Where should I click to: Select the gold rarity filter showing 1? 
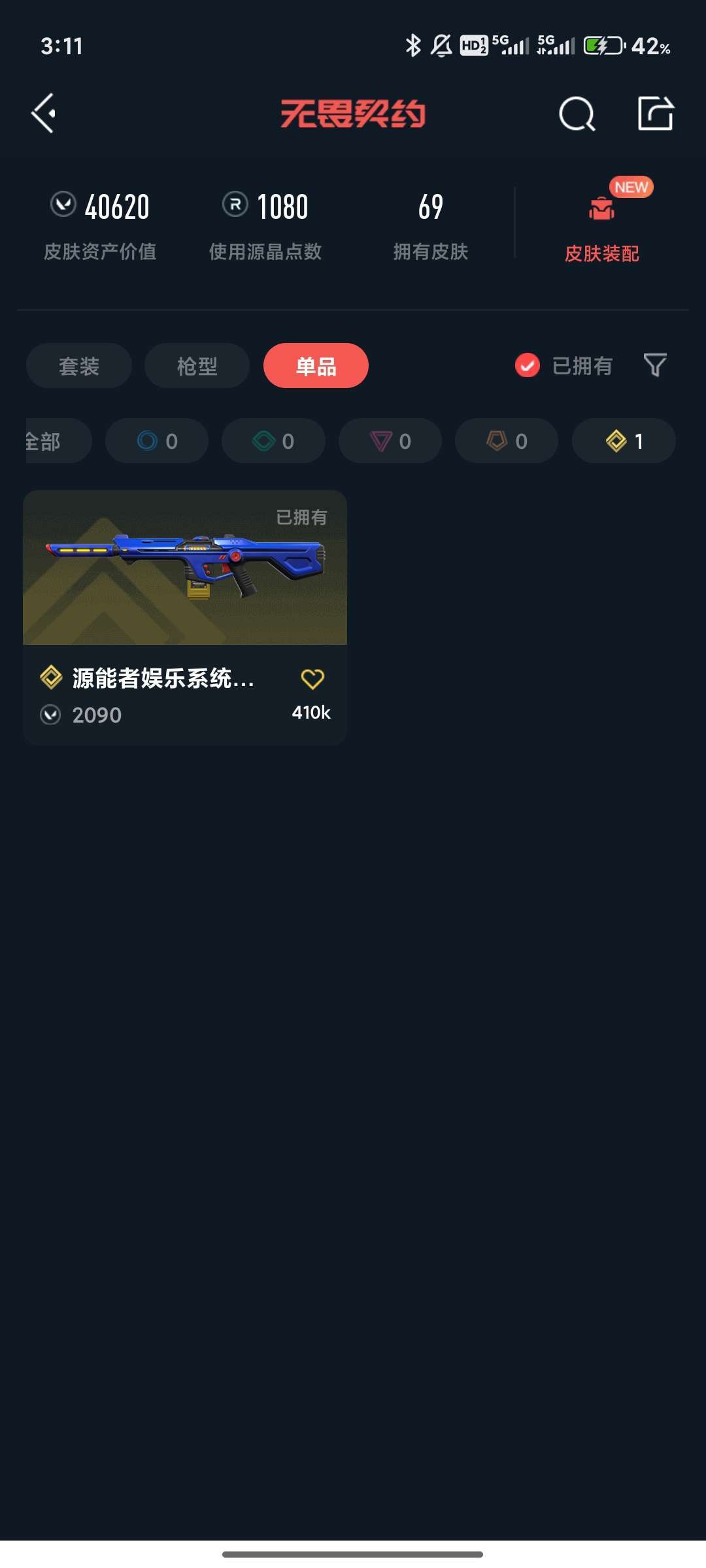coord(623,440)
